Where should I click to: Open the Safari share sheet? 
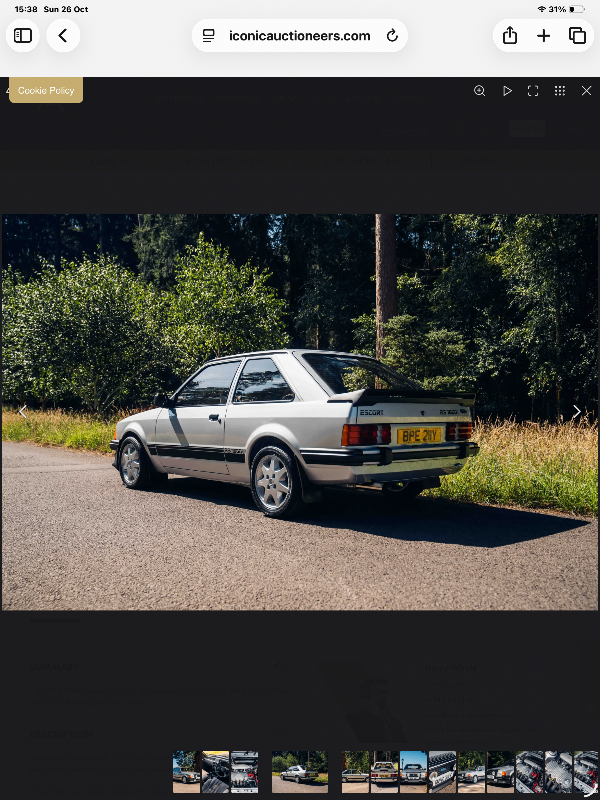(x=510, y=36)
